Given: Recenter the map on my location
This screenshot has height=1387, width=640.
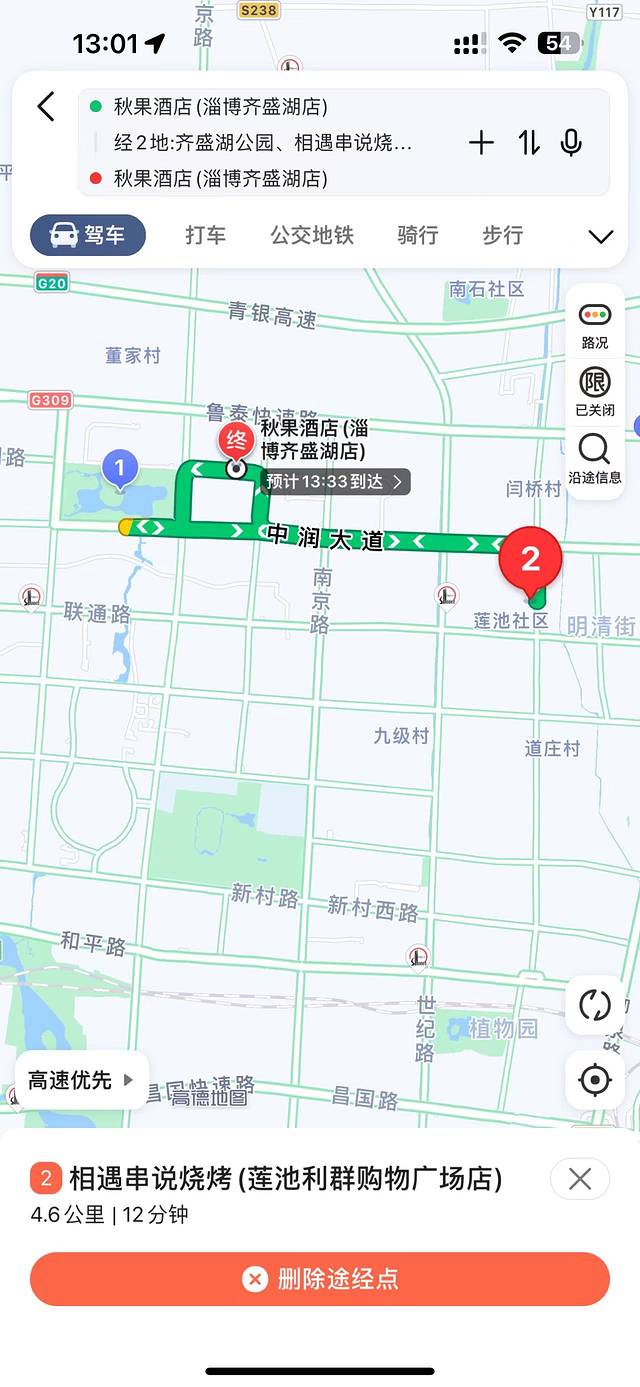Looking at the screenshot, I should pyautogui.click(x=595, y=1080).
